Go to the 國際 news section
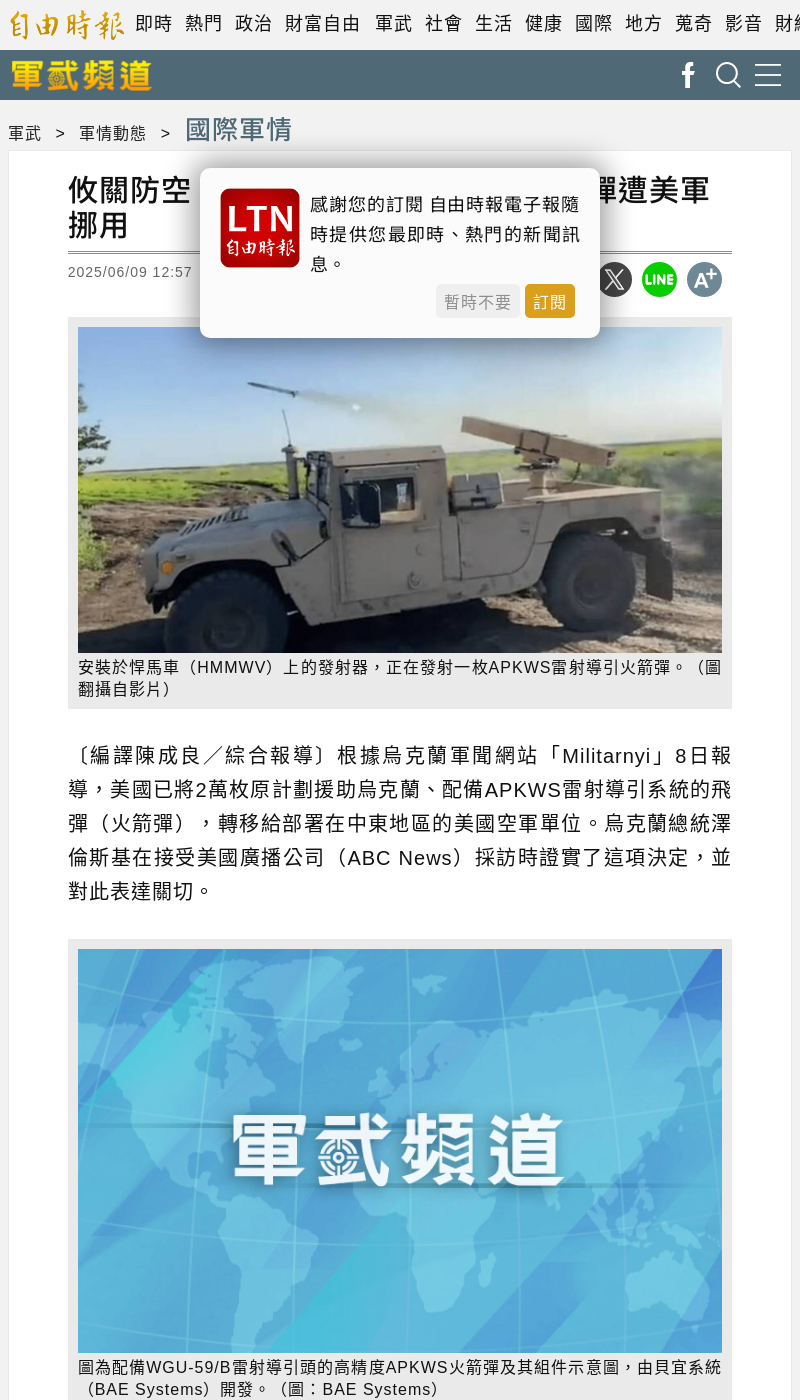The width and height of the screenshot is (800, 1400). tap(594, 23)
